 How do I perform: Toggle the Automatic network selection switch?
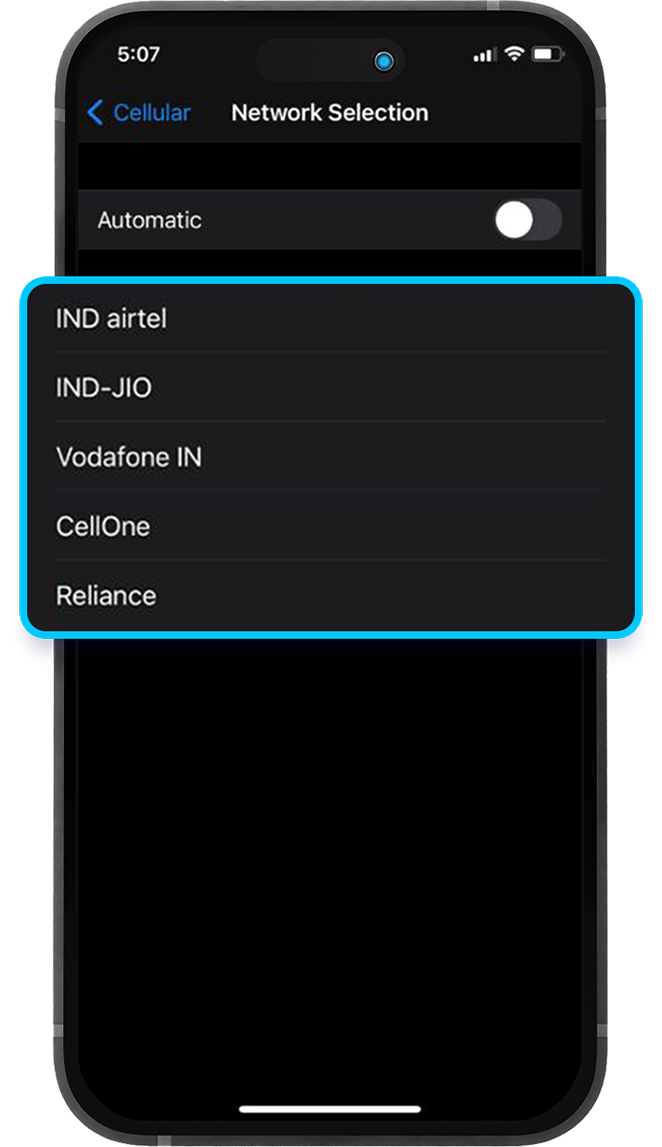coord(527,220)
